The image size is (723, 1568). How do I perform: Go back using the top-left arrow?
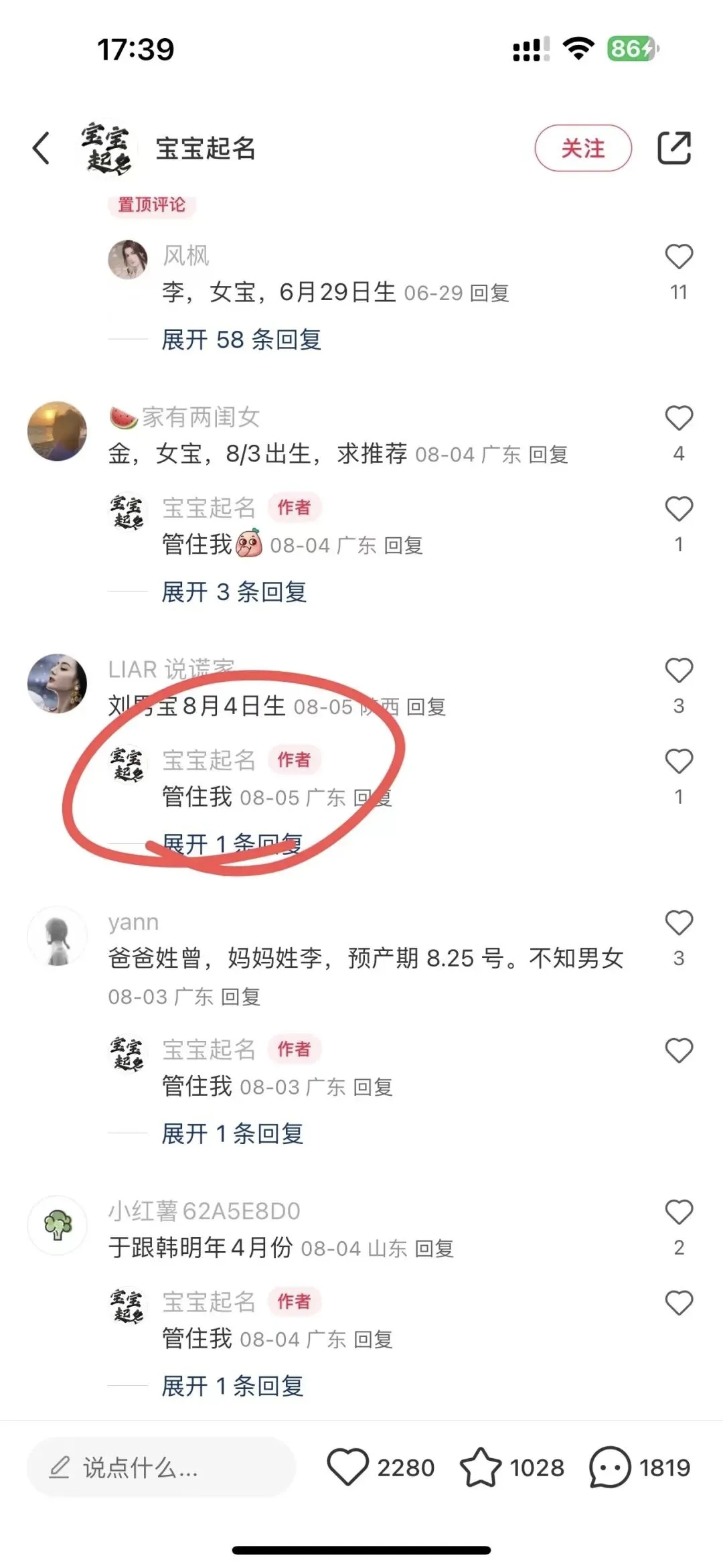click(x=42, y=148)
